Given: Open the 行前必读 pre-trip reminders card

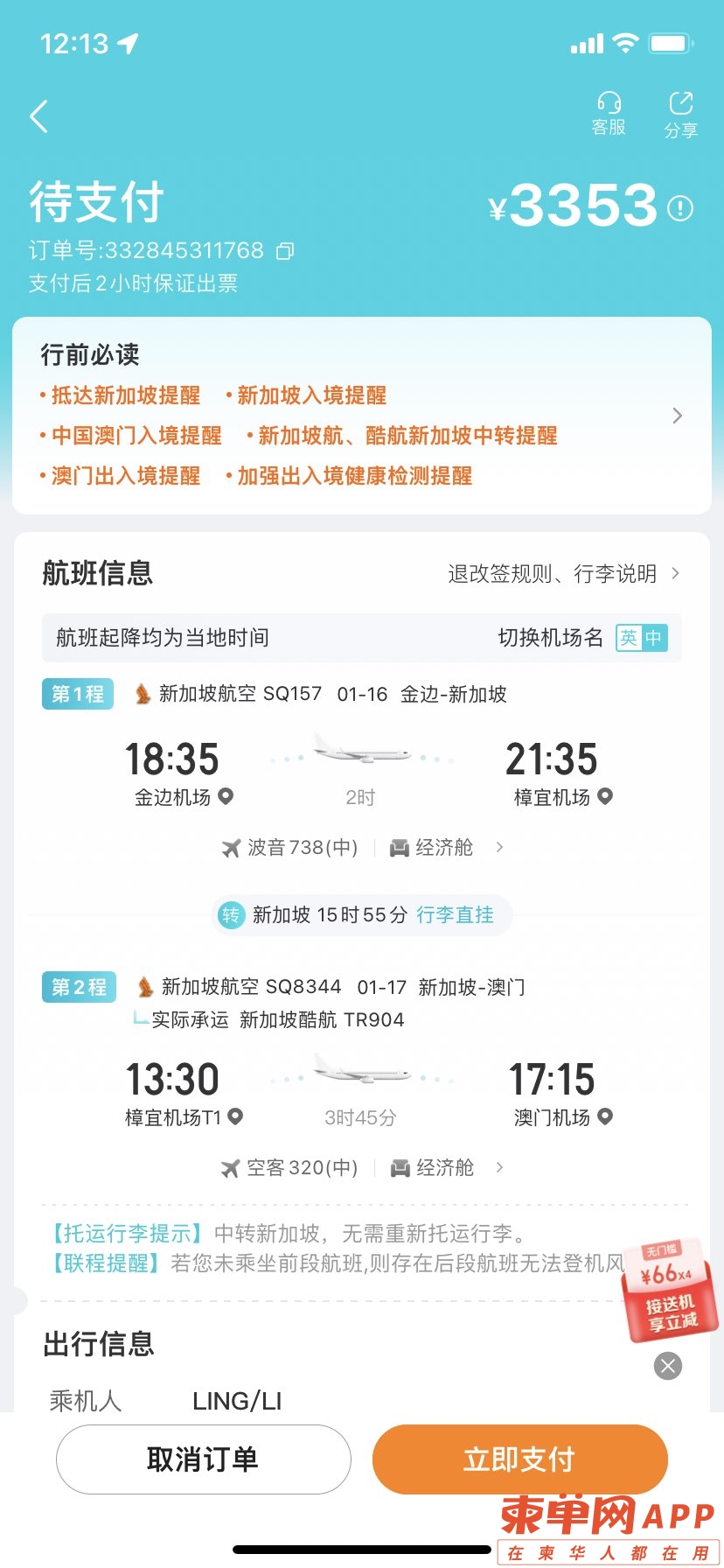Looking at the screenshot, I should [x=677, y=416].
